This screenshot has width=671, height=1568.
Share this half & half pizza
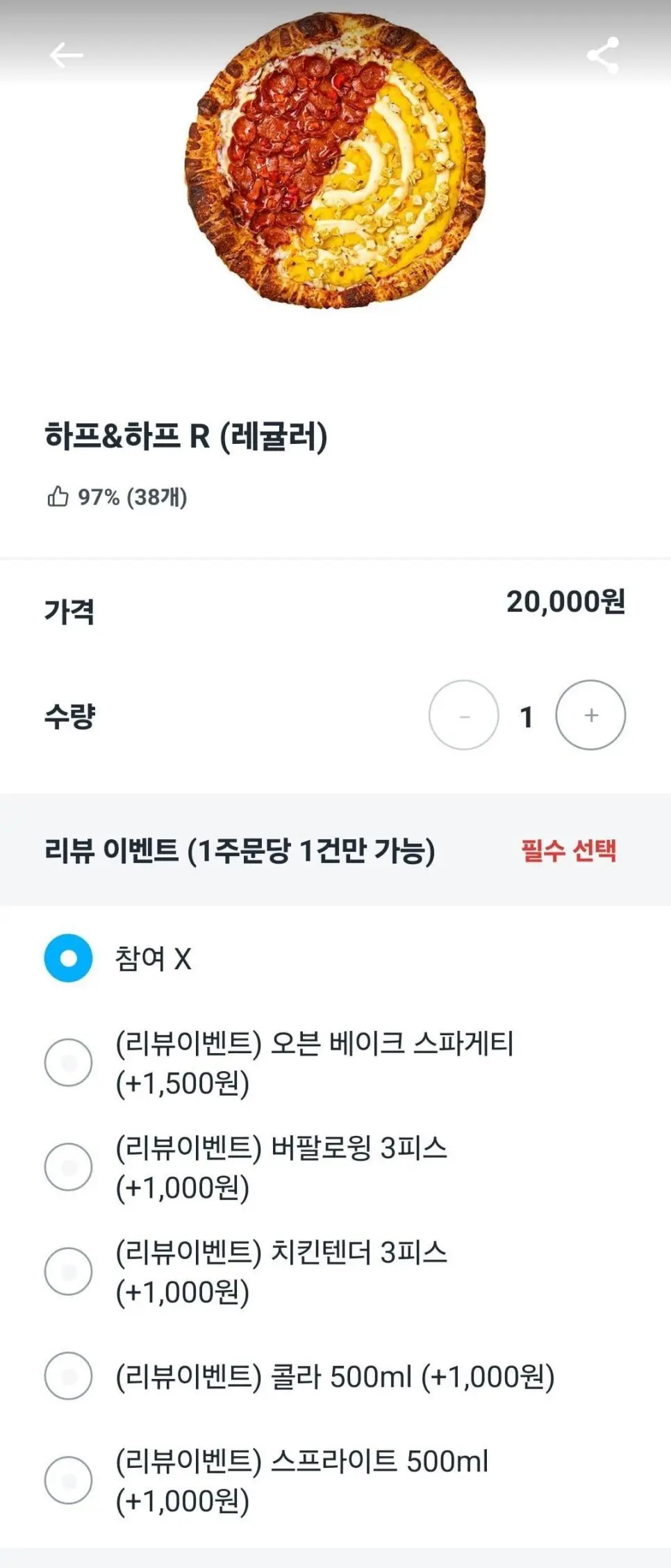pyautogui.click(x=602, y=55)
